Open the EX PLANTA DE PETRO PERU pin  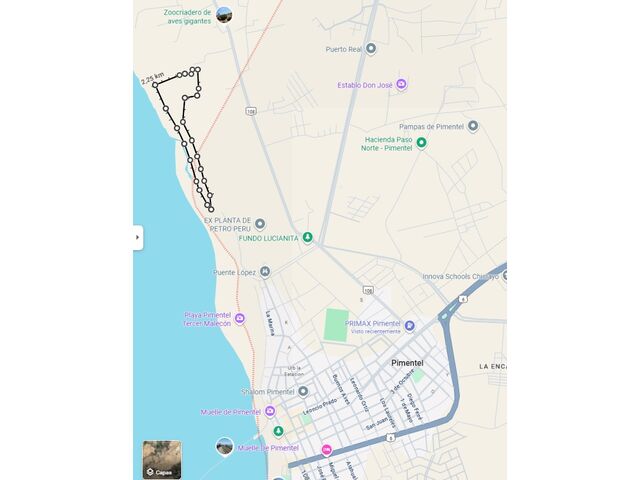coord(260,223)
